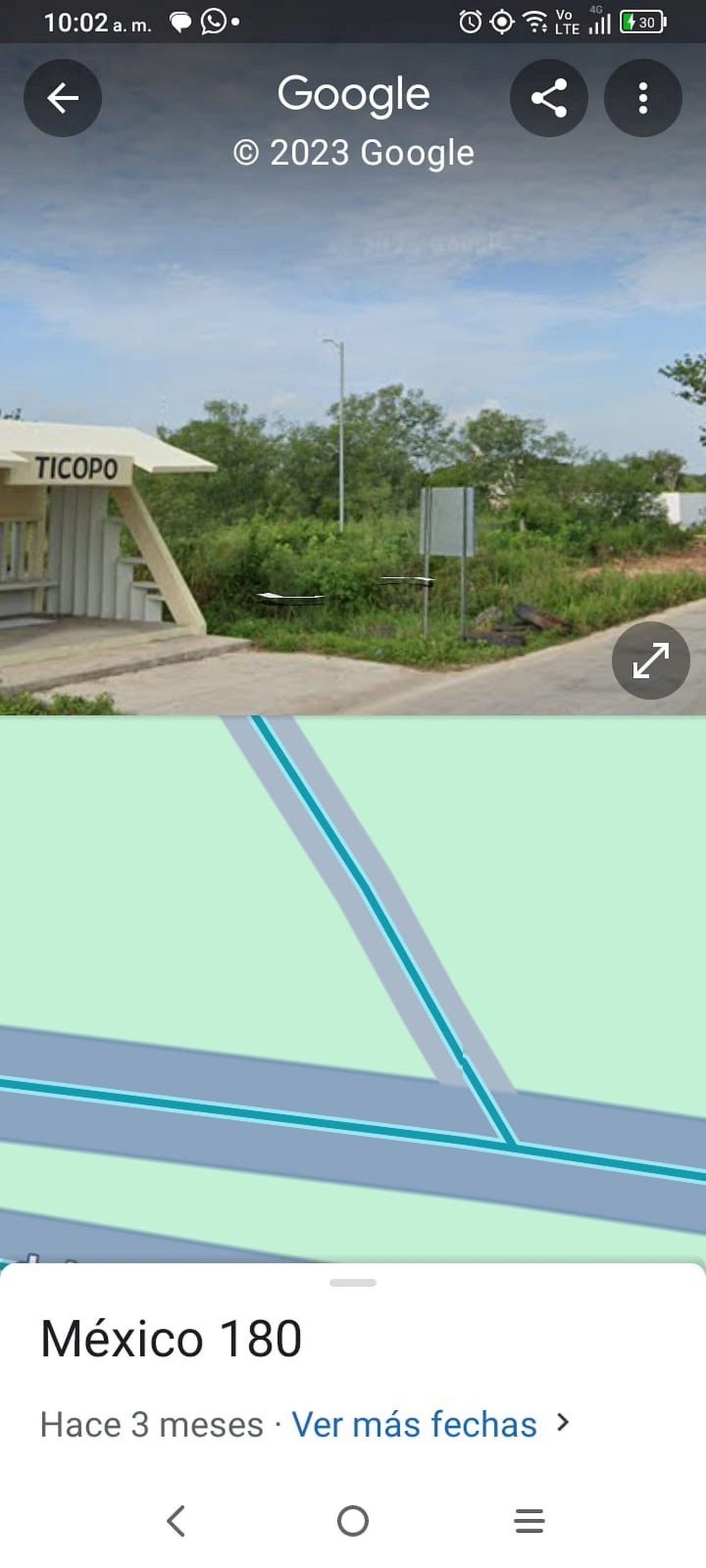
Task: Go back using the arrow button
Action: (x=63, y=98)
